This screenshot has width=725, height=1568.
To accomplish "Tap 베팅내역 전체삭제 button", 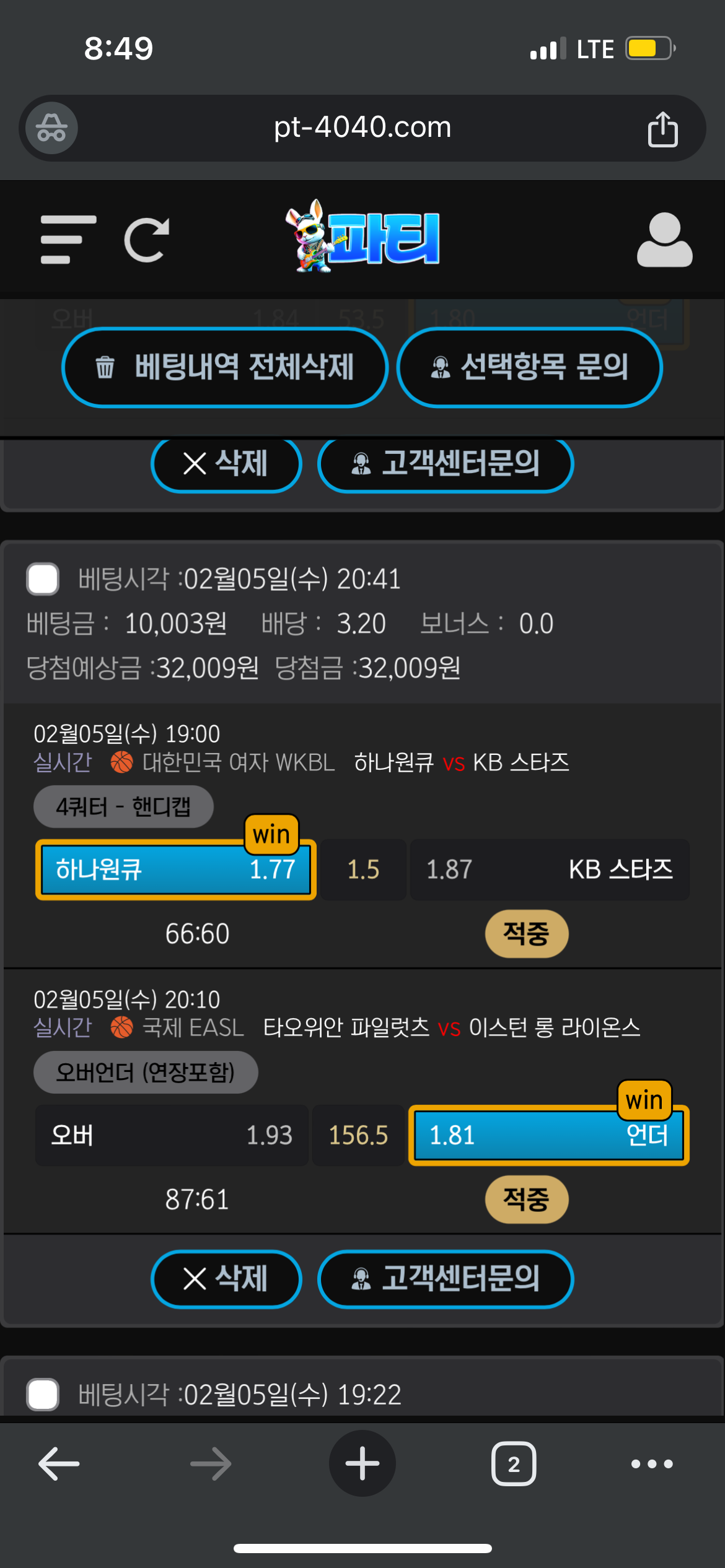I will pos(225,367).
